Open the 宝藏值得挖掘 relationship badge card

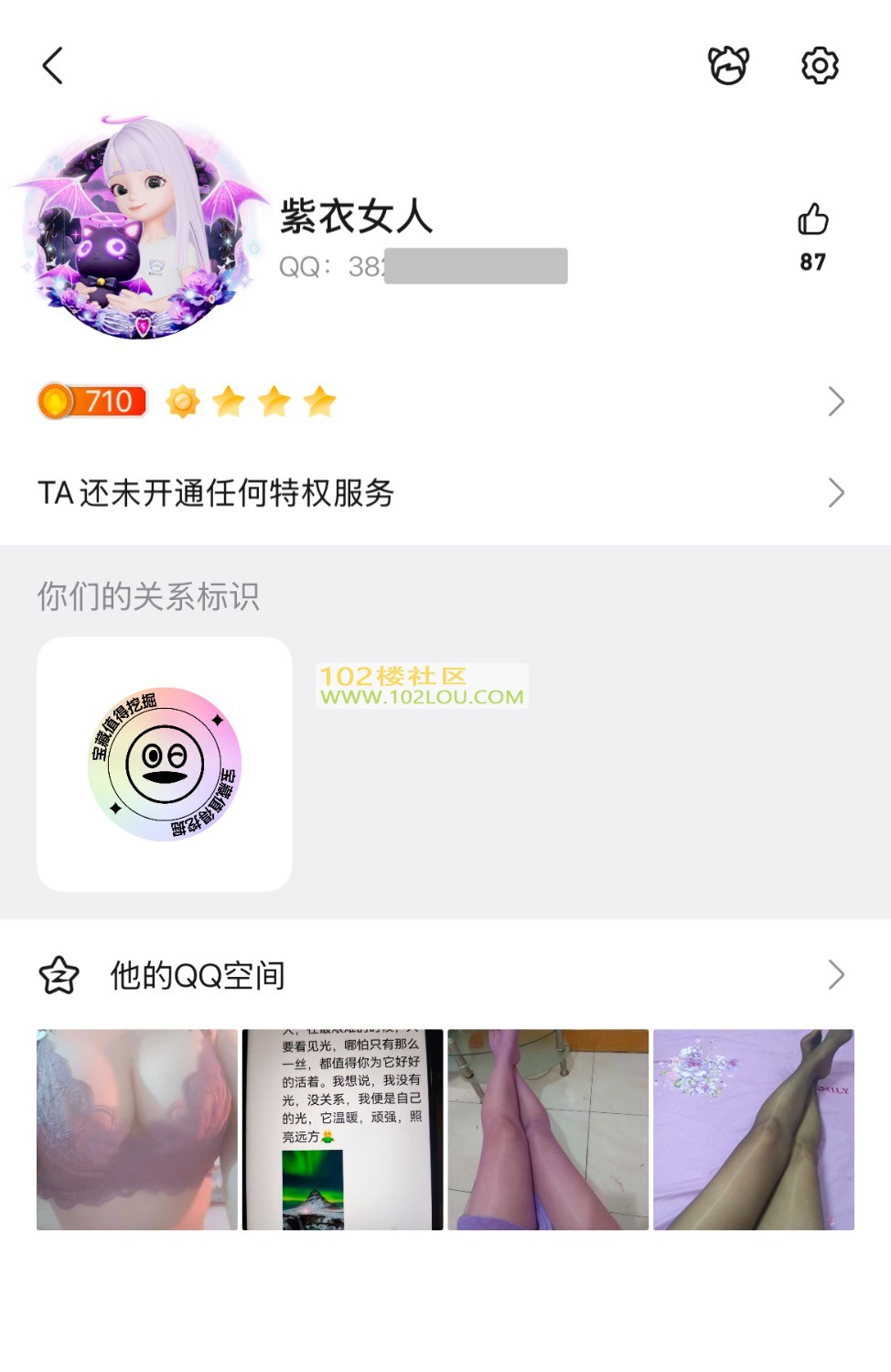[165, 764]
